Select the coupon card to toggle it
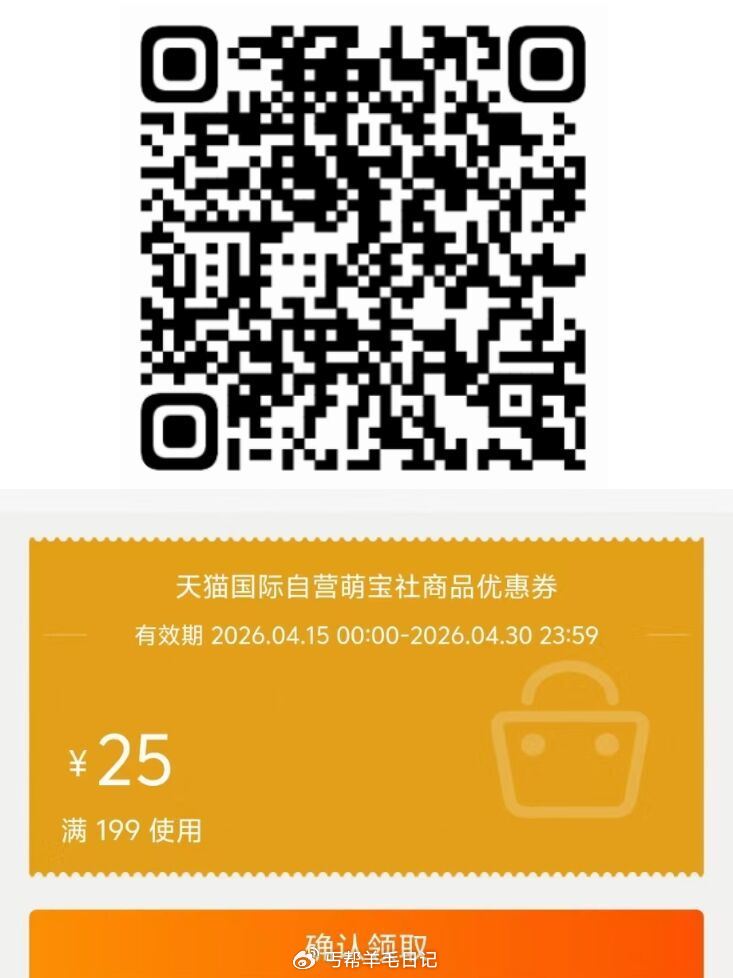The image size is (733, 978). click(x=366, y=710)
